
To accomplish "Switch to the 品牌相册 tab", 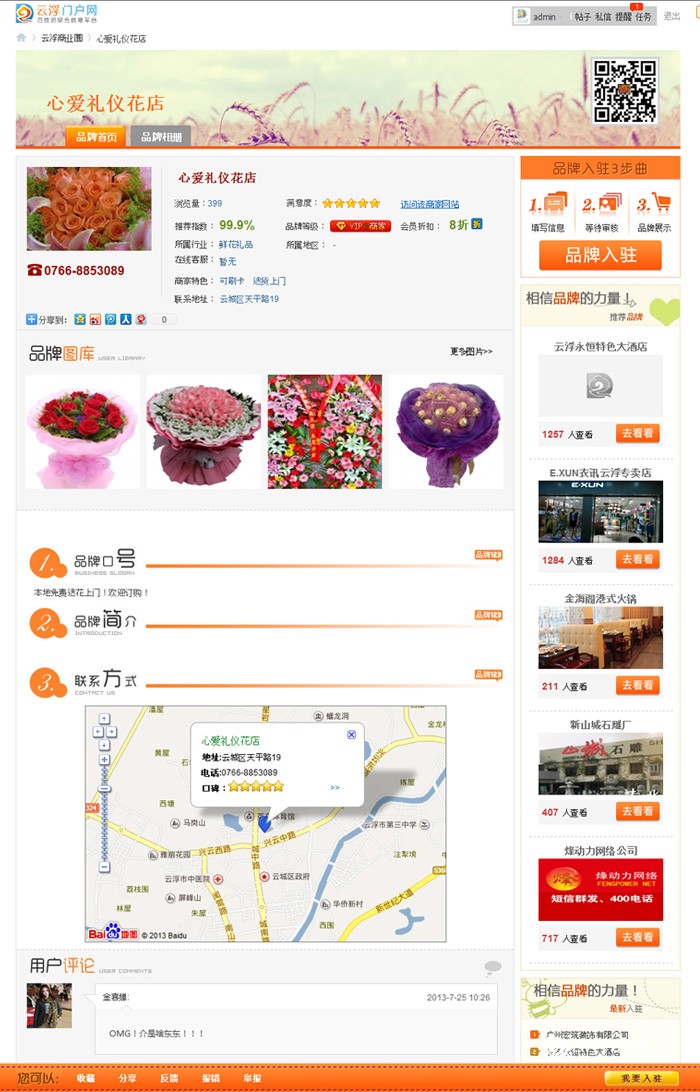I will [162, 137].
